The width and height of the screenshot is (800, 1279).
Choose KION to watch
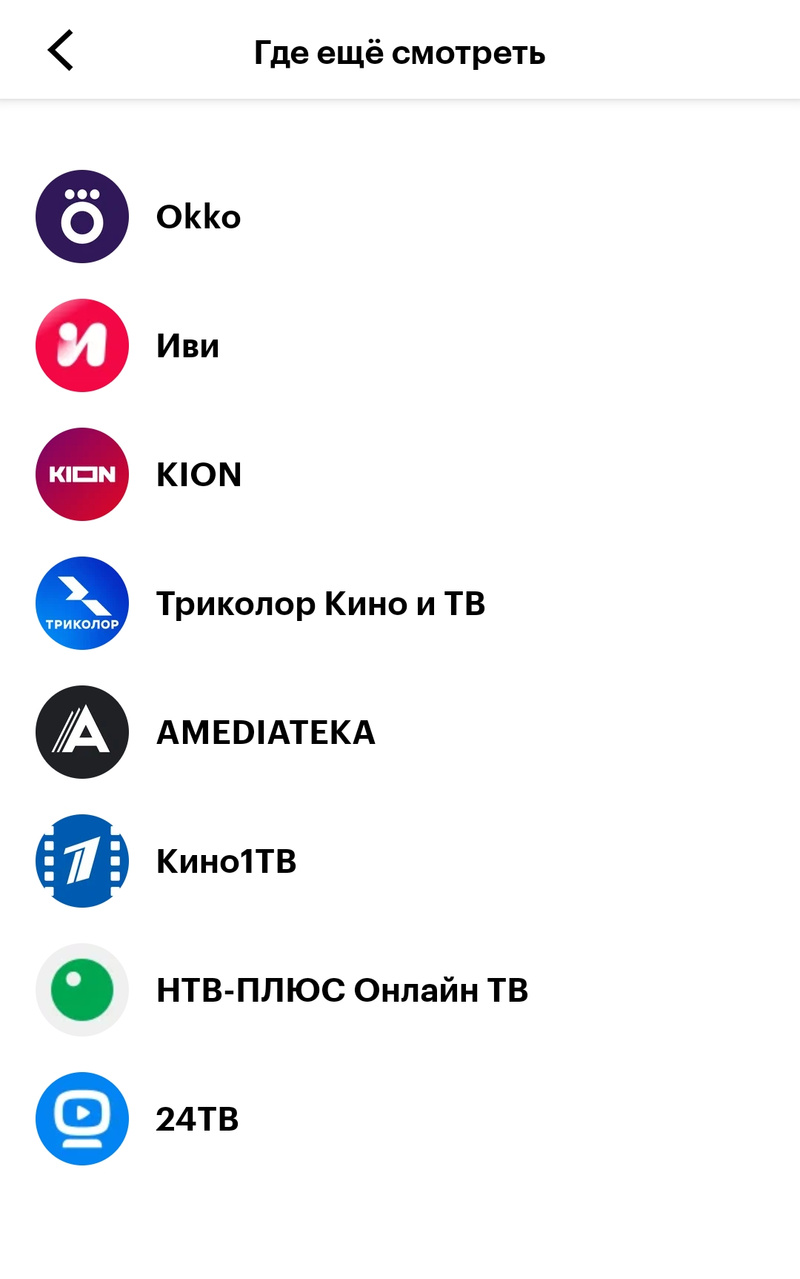pyautogui.click(x=198, y=475)
